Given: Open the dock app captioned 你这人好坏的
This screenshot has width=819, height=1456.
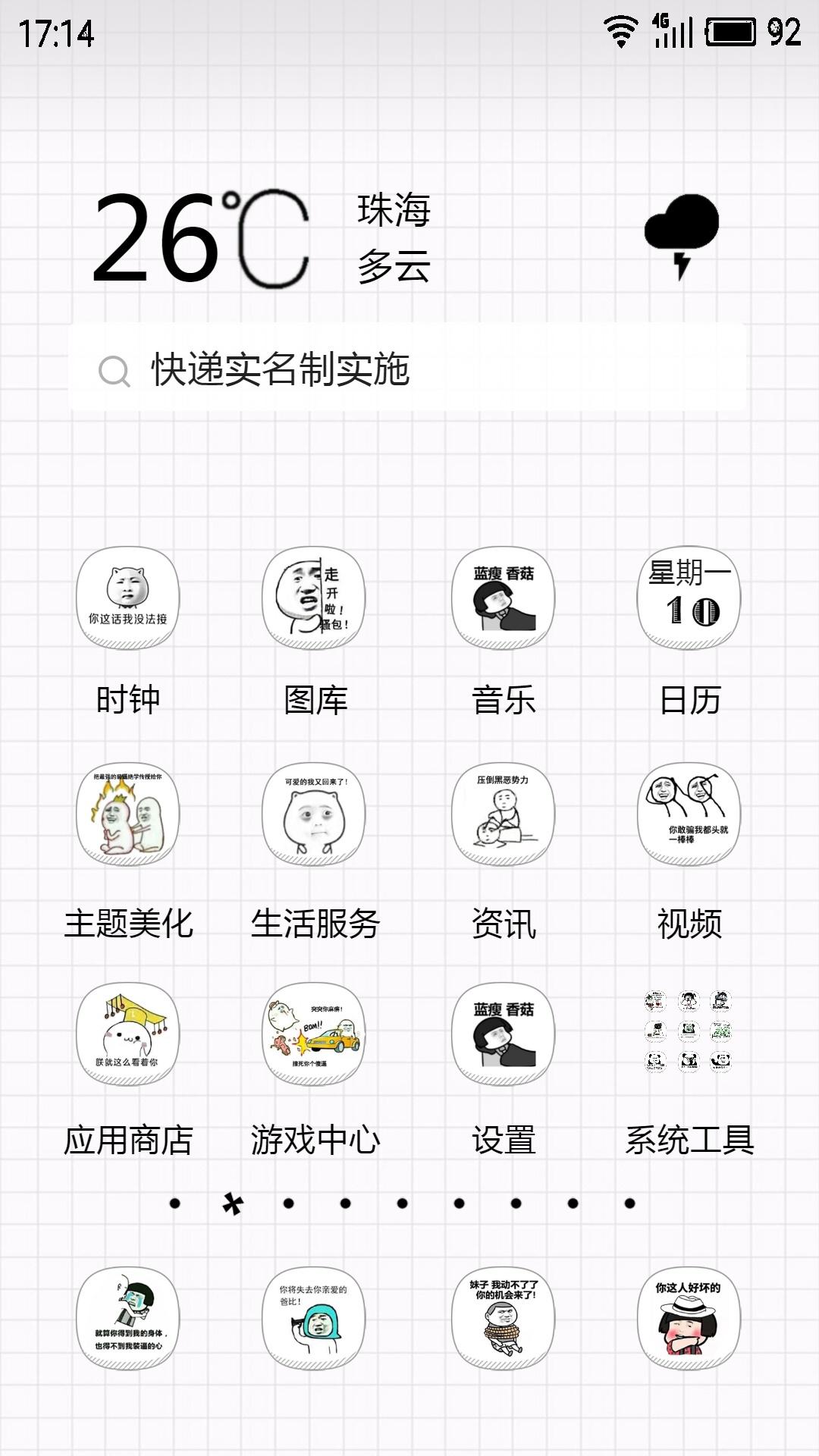Looking at the screenshot, I should point(689,1319).
